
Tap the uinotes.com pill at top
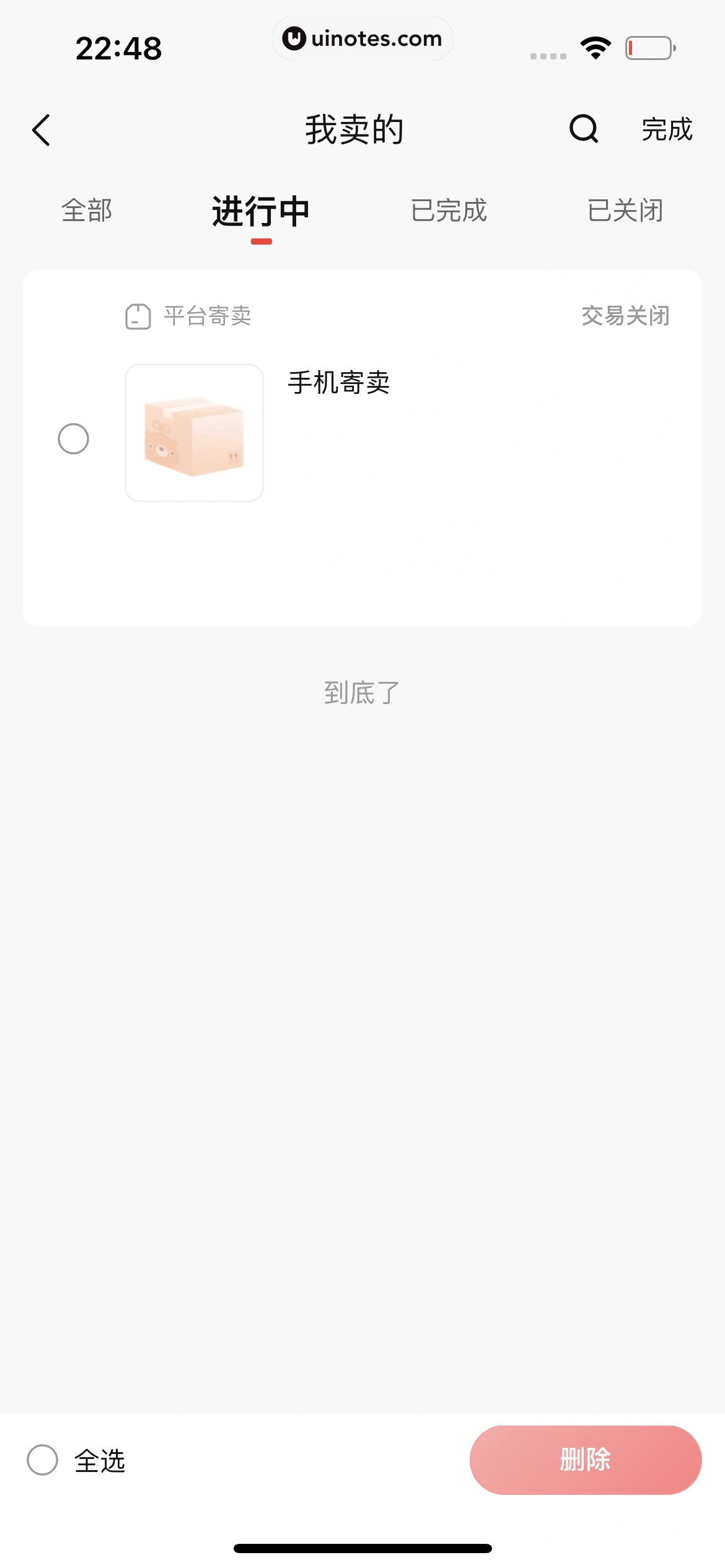point(362,38)
